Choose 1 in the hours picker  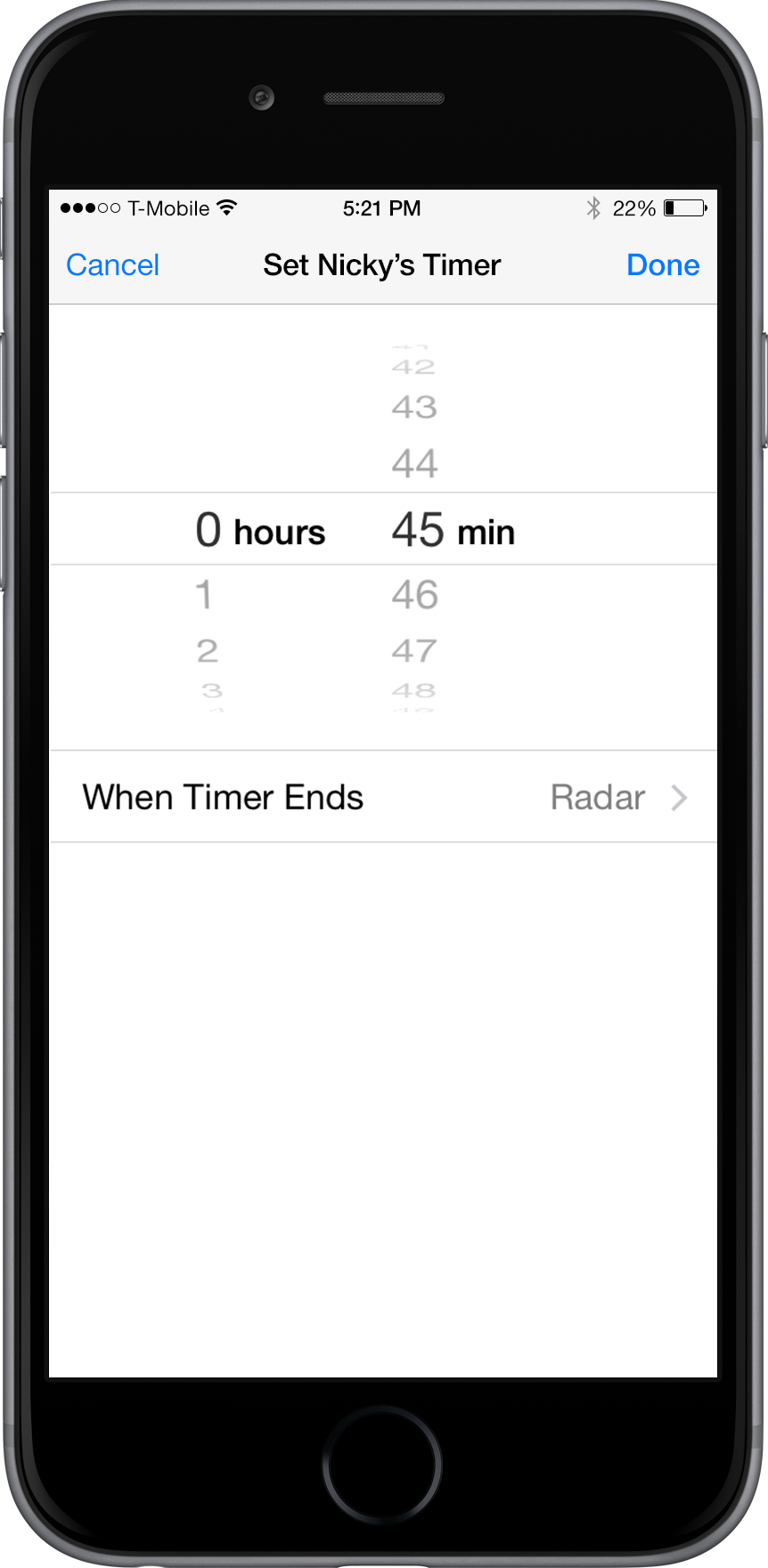click(204, 595)
